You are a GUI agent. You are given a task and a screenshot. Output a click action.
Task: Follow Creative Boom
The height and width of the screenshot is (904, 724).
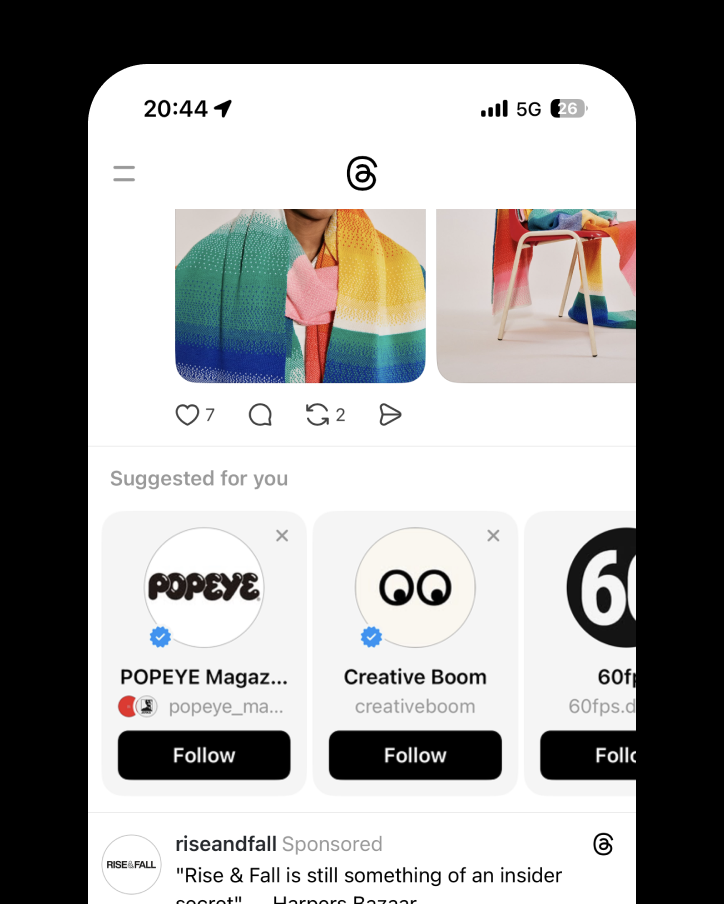415,755
